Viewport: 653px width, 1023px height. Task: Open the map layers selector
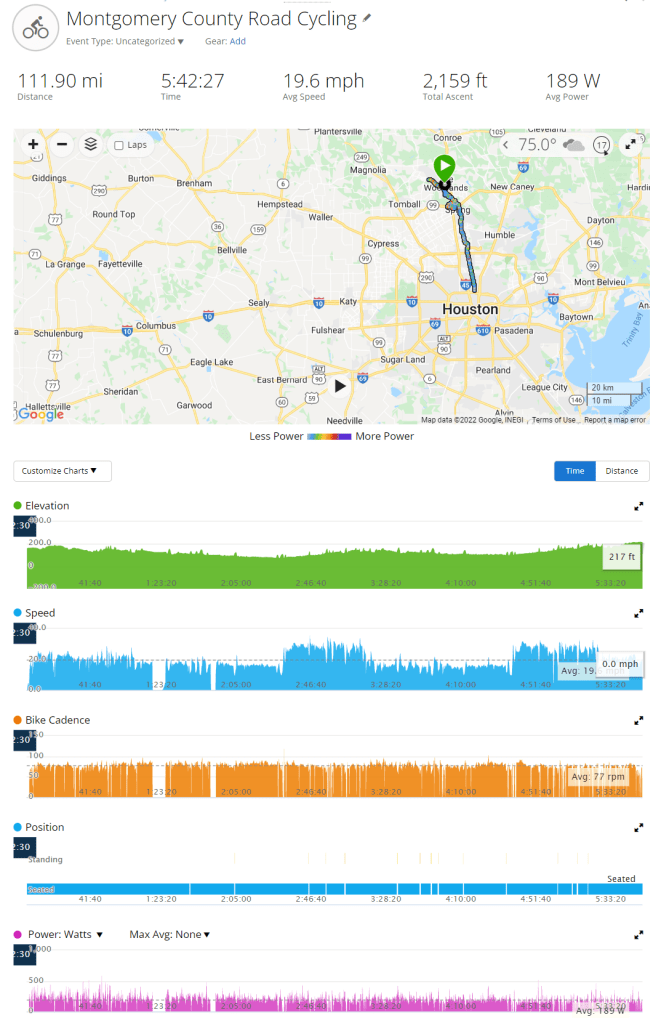[90, 144]
